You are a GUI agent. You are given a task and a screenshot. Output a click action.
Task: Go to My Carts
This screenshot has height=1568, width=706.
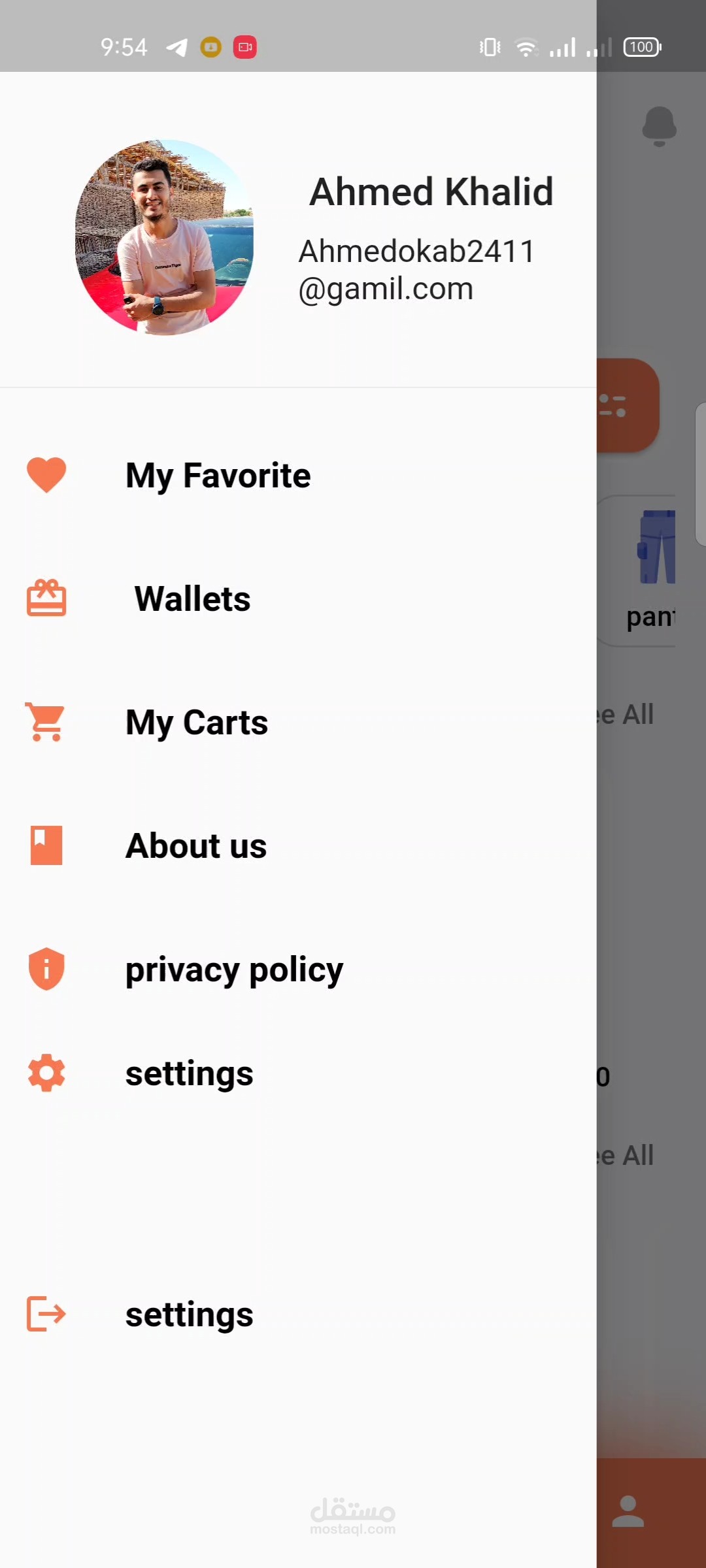pyautogui.click(x=196, y=722)
